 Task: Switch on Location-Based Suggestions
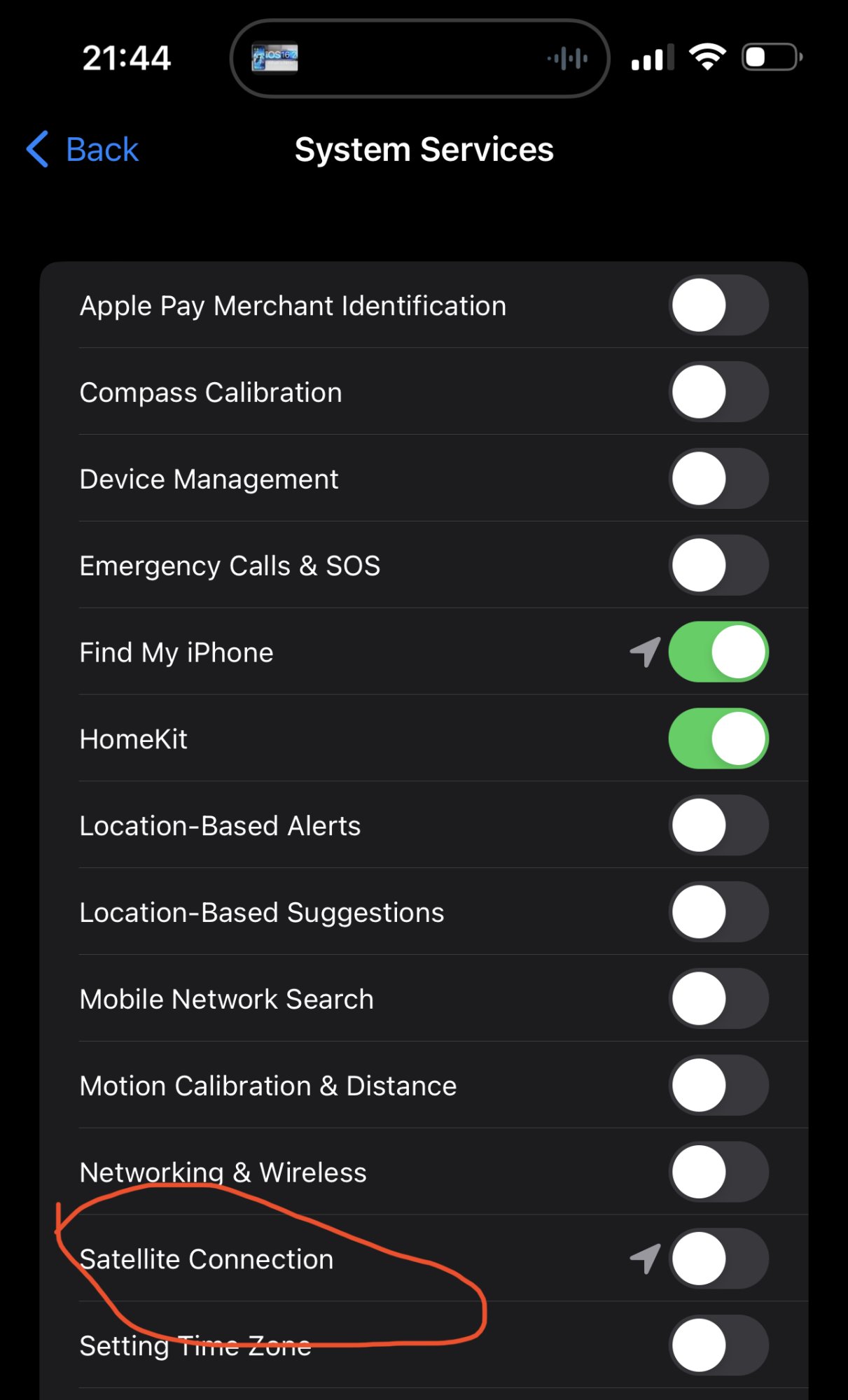point(718,912)
